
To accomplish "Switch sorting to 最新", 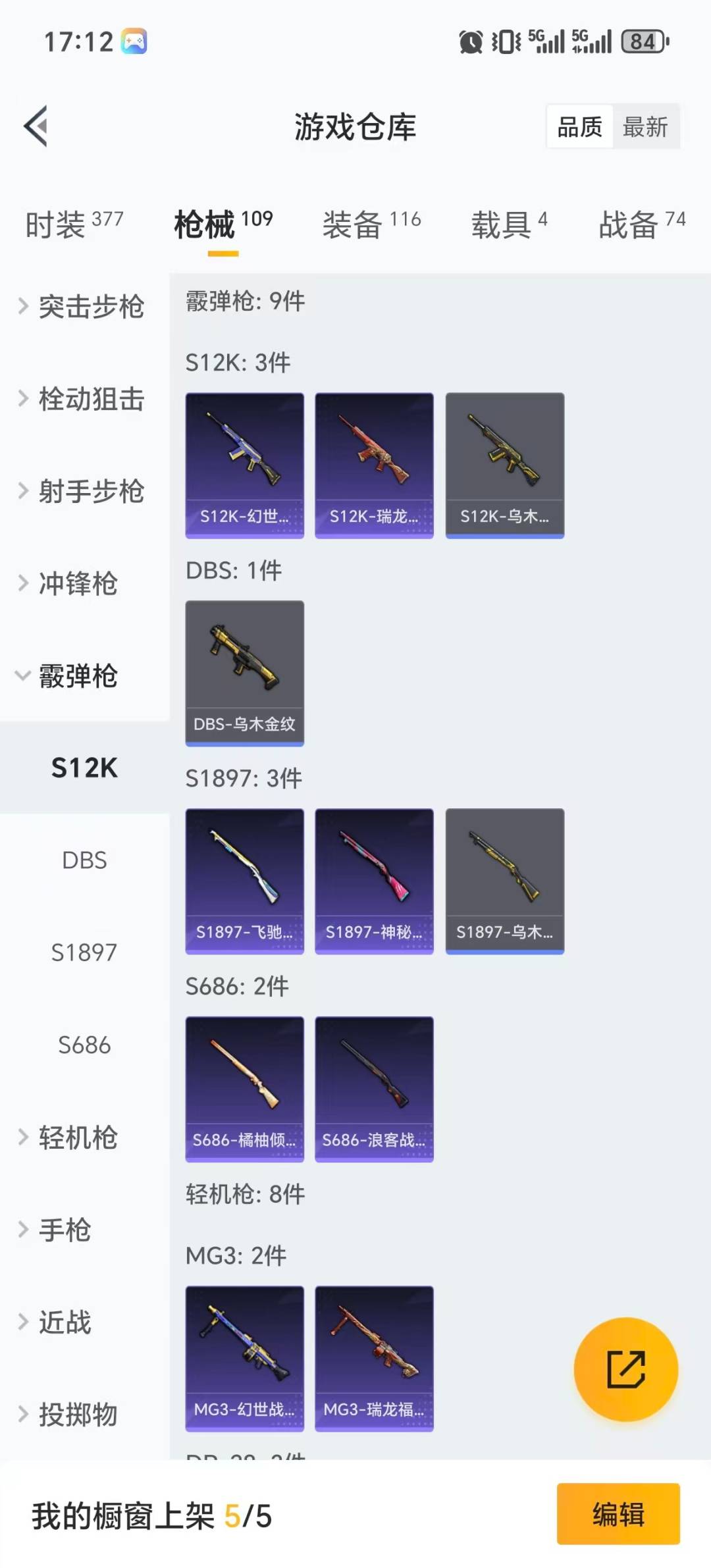I will point(647,127).
